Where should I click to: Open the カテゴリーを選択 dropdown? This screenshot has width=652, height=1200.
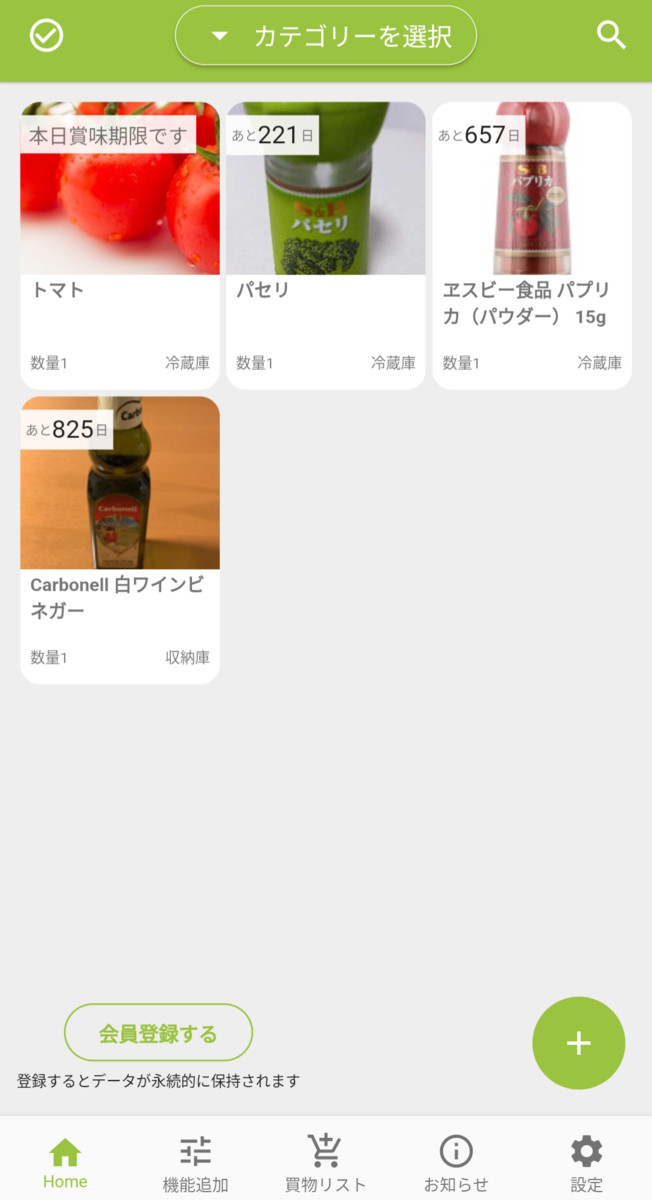[326, 36]
